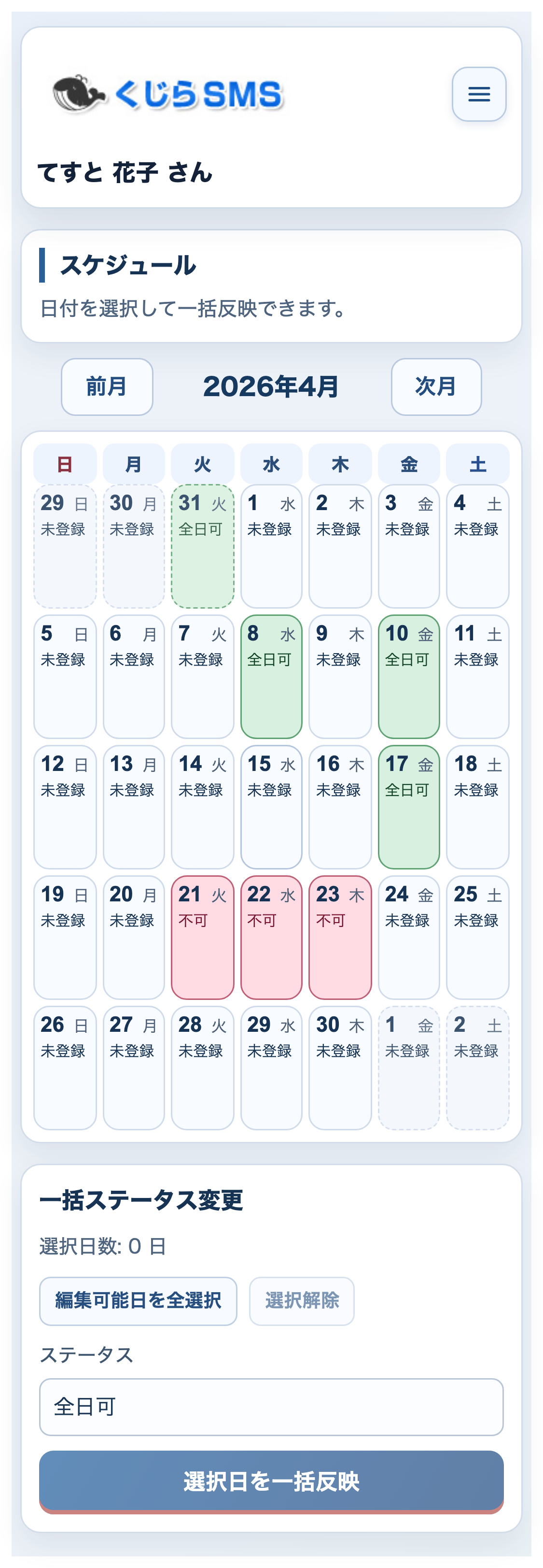Select April 23 Thursday cell

pos(340,937)
